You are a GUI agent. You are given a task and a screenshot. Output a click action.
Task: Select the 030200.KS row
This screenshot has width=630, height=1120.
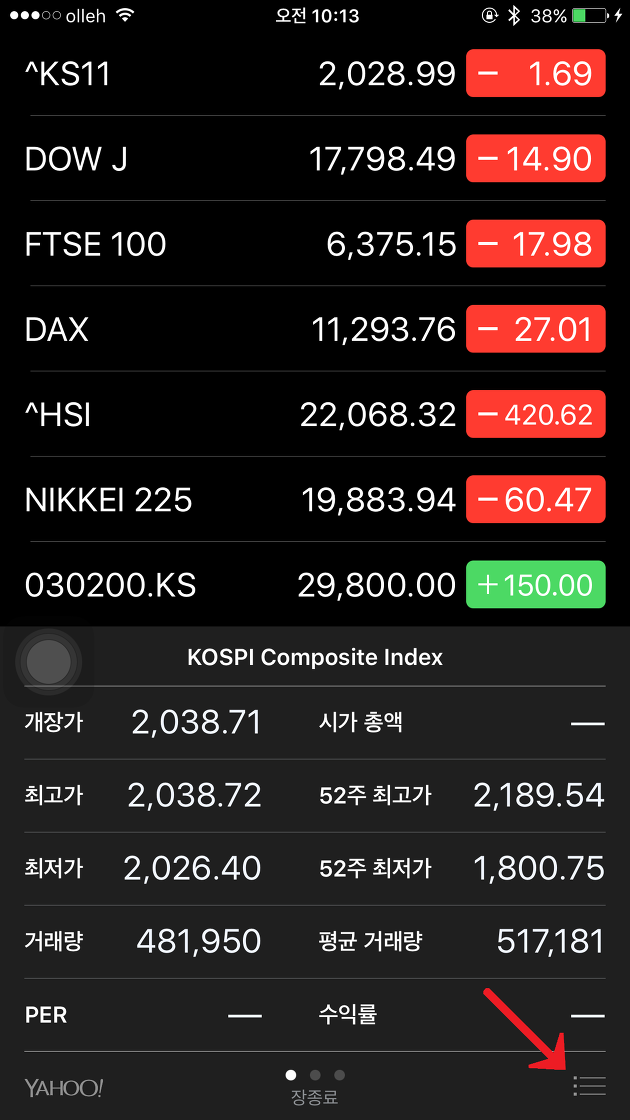pyautogui.click(x=315, y=584)
